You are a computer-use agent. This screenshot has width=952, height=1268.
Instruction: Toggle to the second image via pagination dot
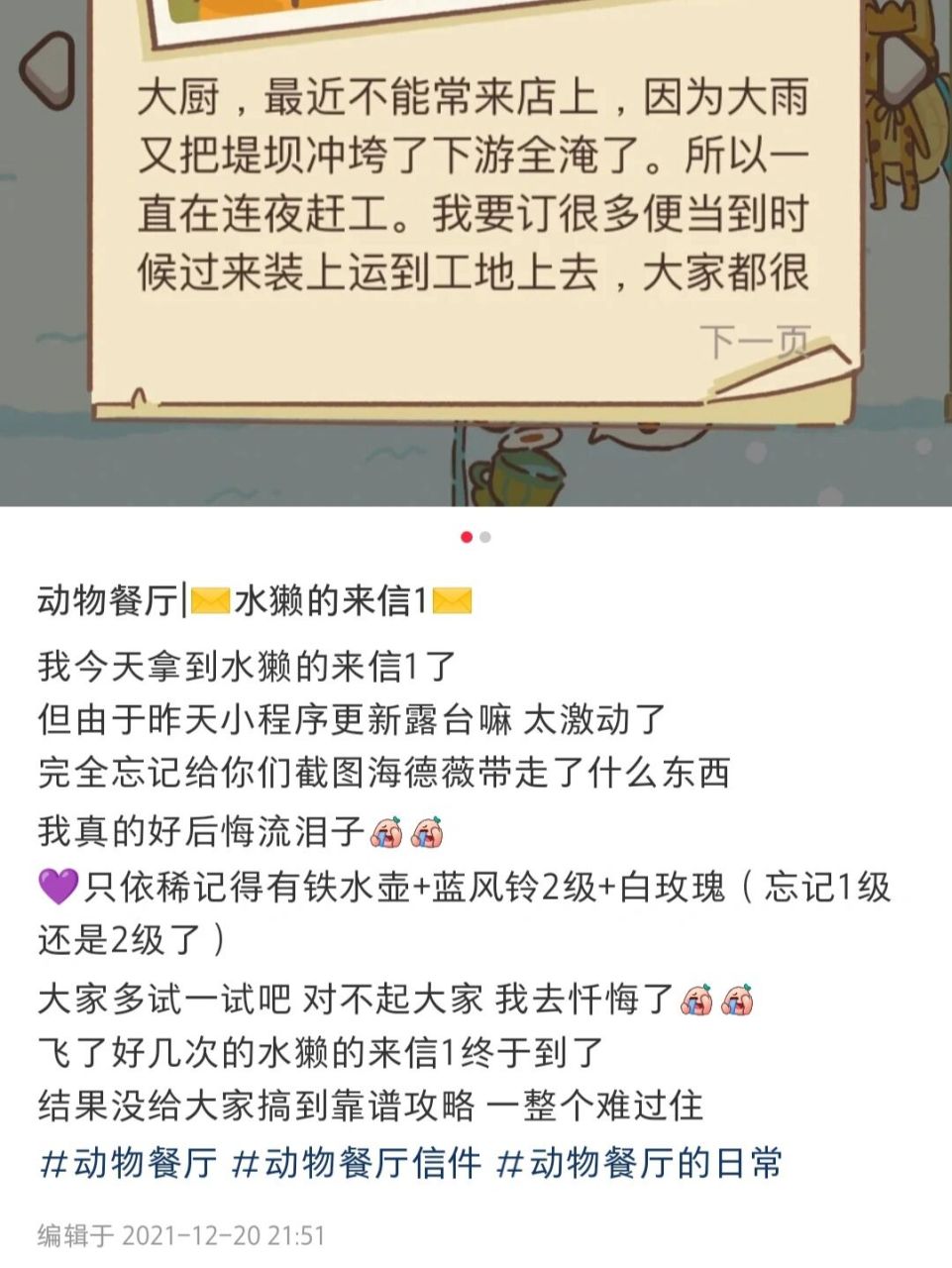[x=485, y=537]
